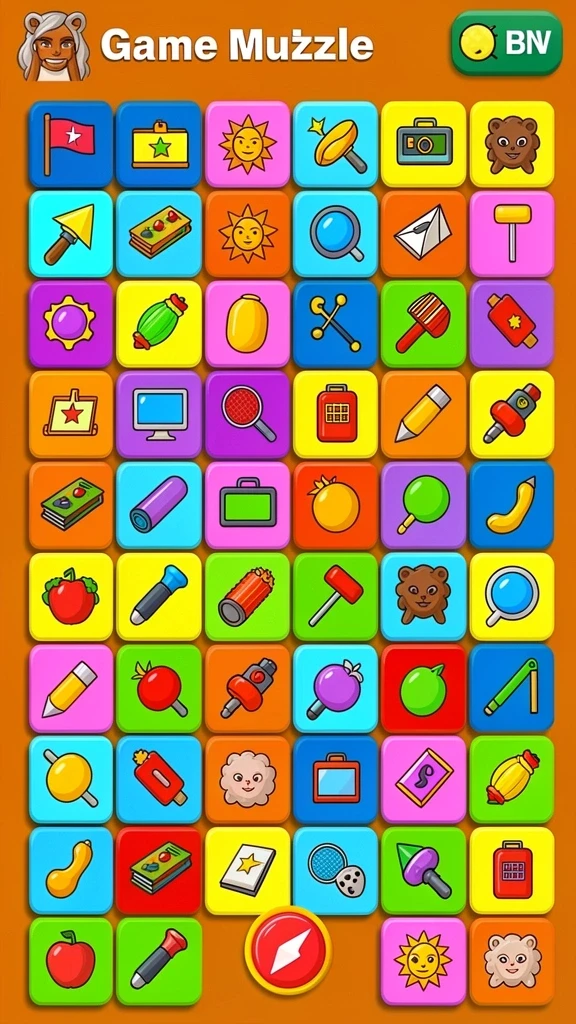Pick the purple roll on blue tile
The height and width of the screenshot is (1024, 576).
coord(159,505)
